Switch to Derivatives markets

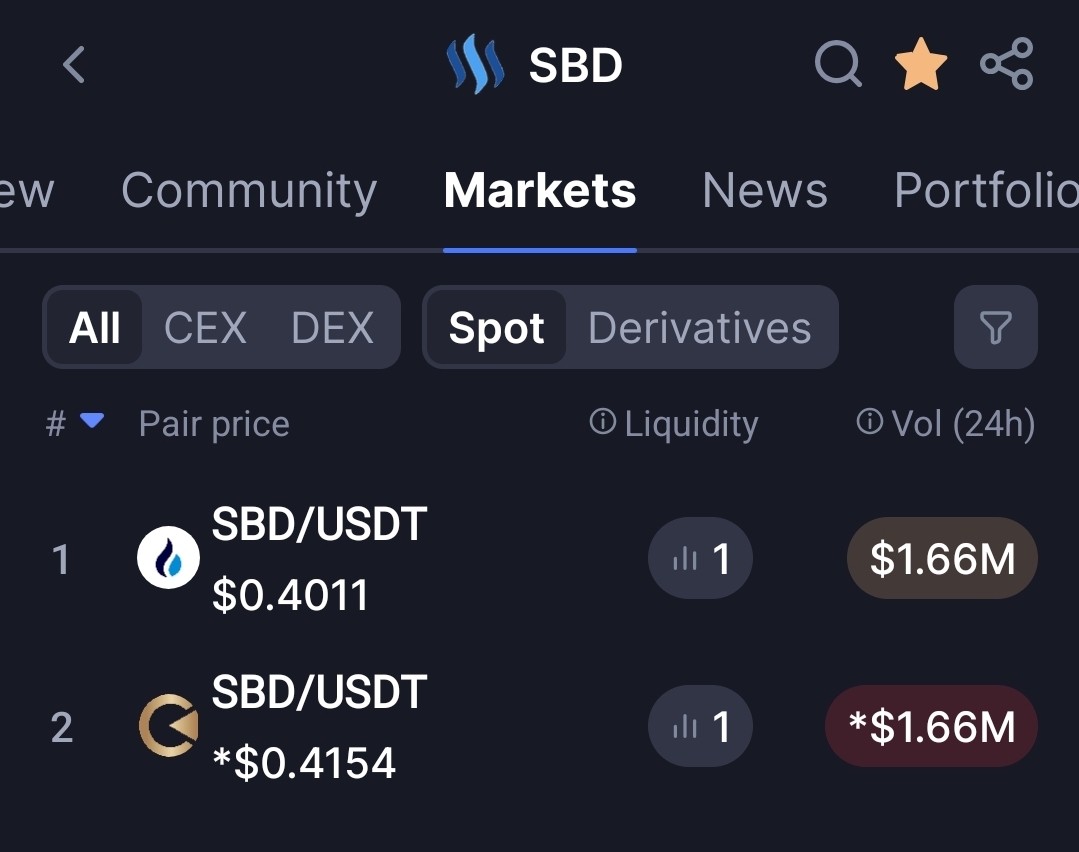coord(700,327)
